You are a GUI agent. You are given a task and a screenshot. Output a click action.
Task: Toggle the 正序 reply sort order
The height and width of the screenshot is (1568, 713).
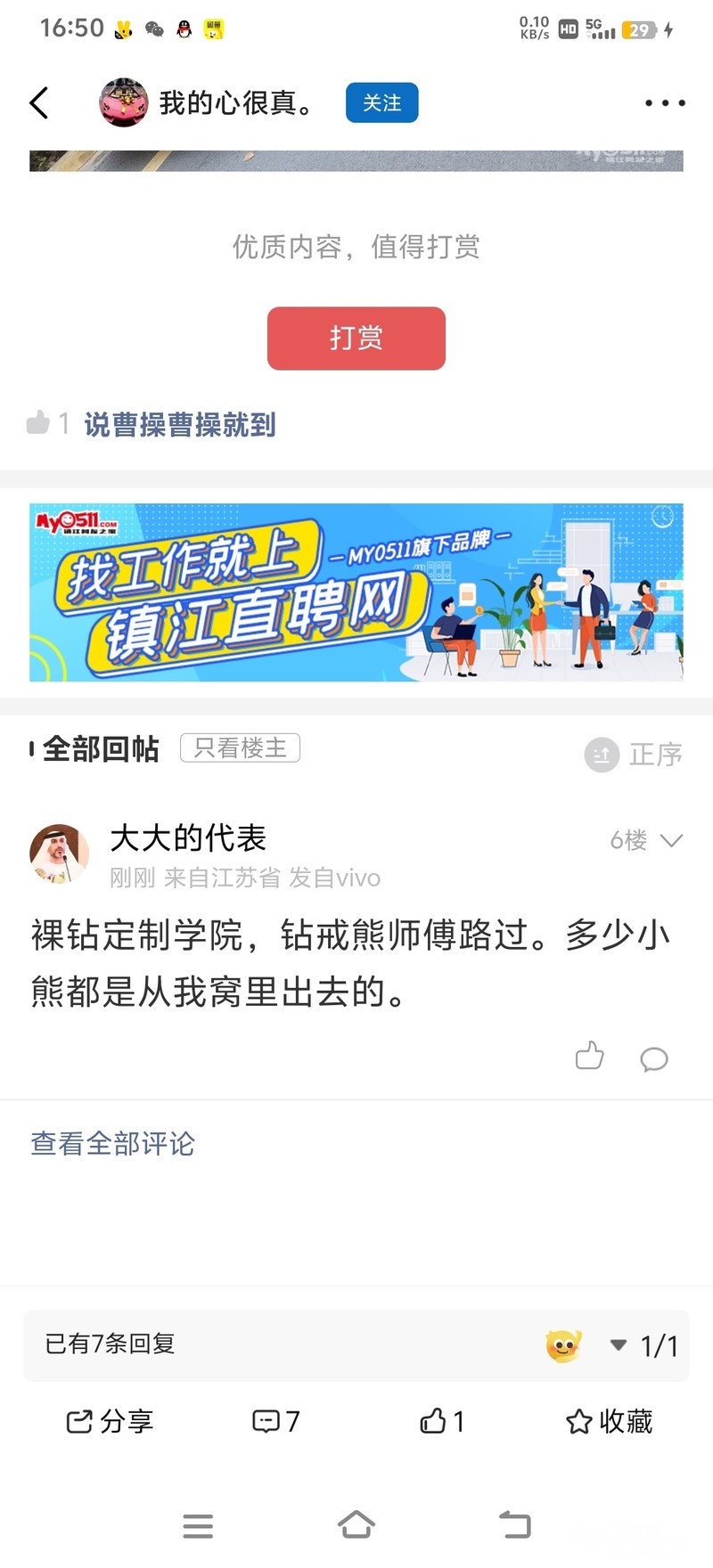[x=635, y=755]
